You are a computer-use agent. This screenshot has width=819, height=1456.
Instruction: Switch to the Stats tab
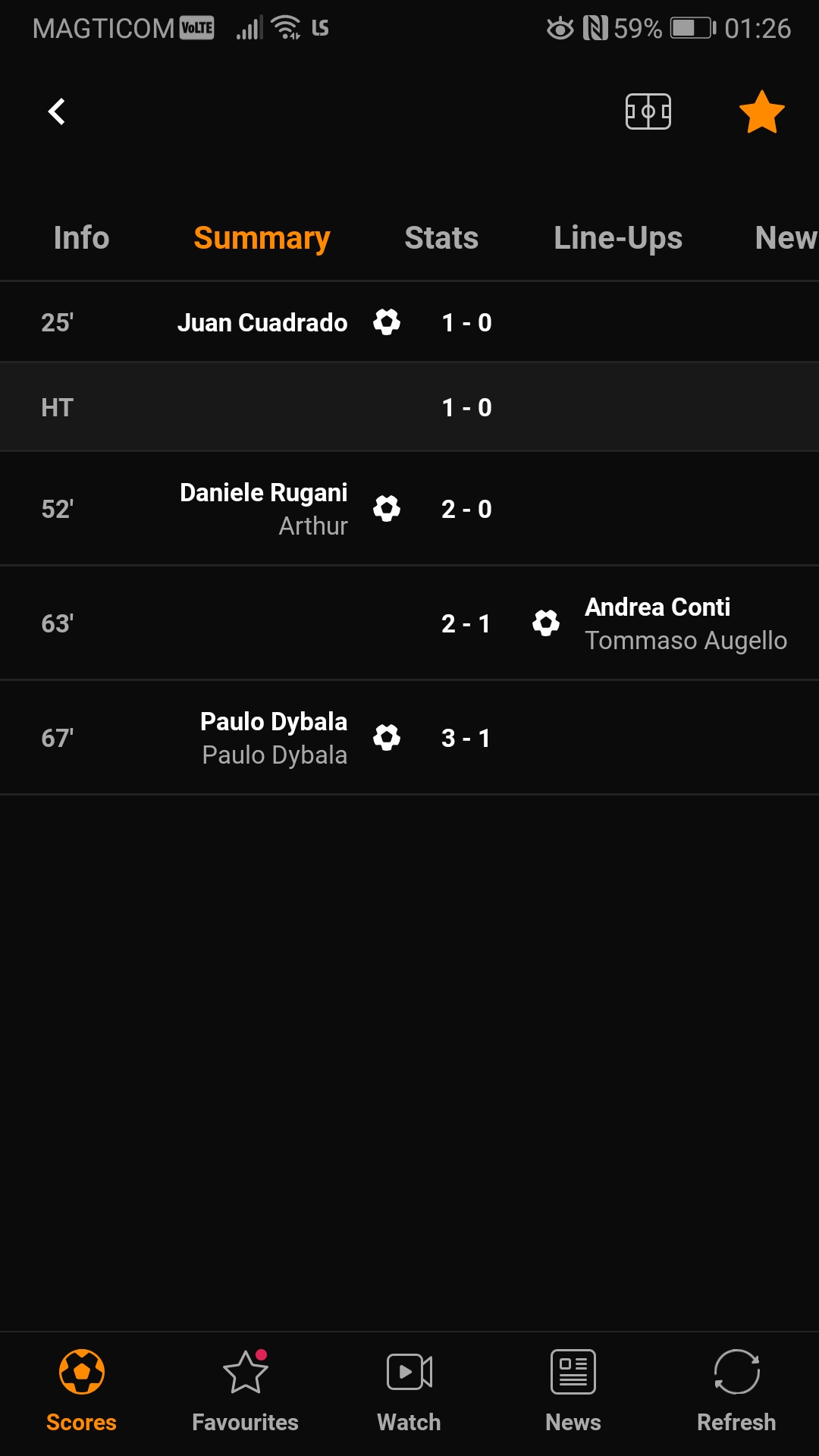click(441, 238)
